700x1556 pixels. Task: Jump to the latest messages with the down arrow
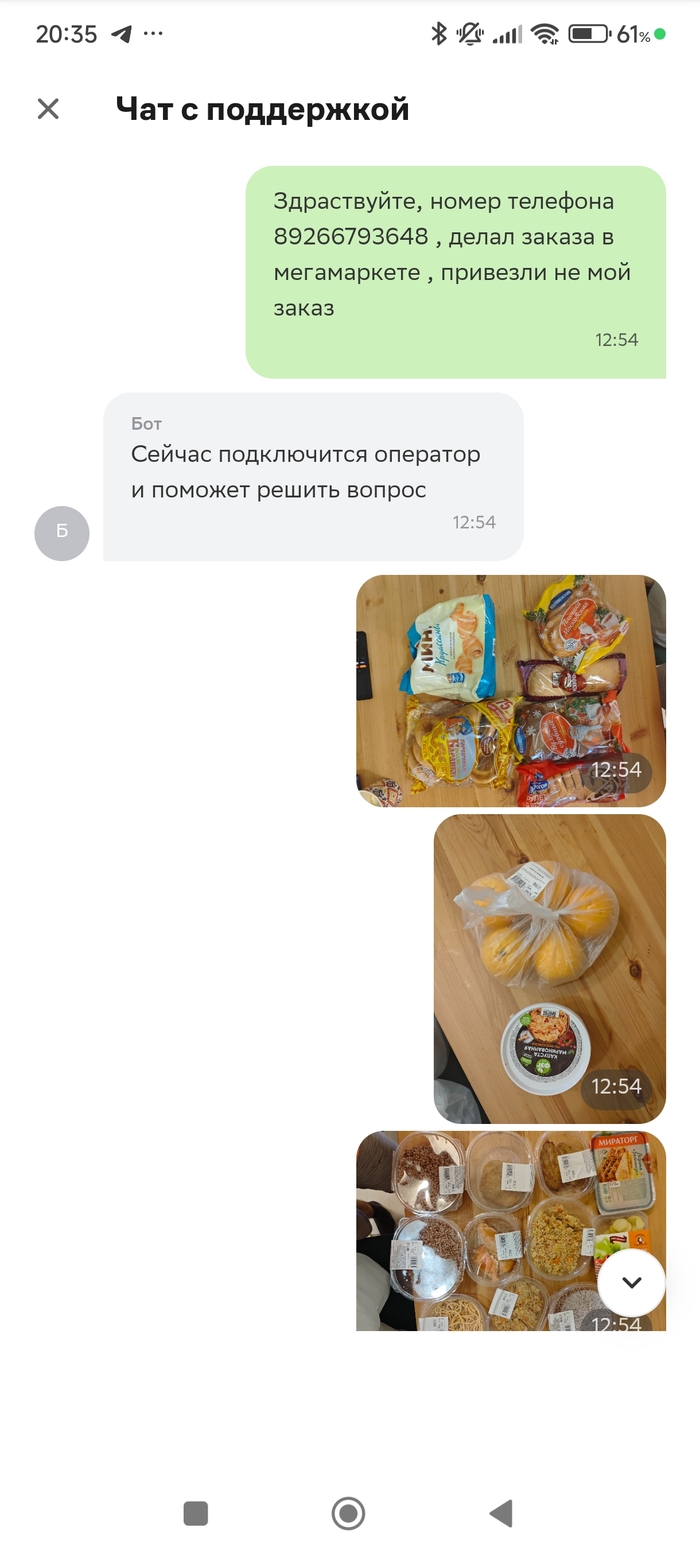[631, 1283]
